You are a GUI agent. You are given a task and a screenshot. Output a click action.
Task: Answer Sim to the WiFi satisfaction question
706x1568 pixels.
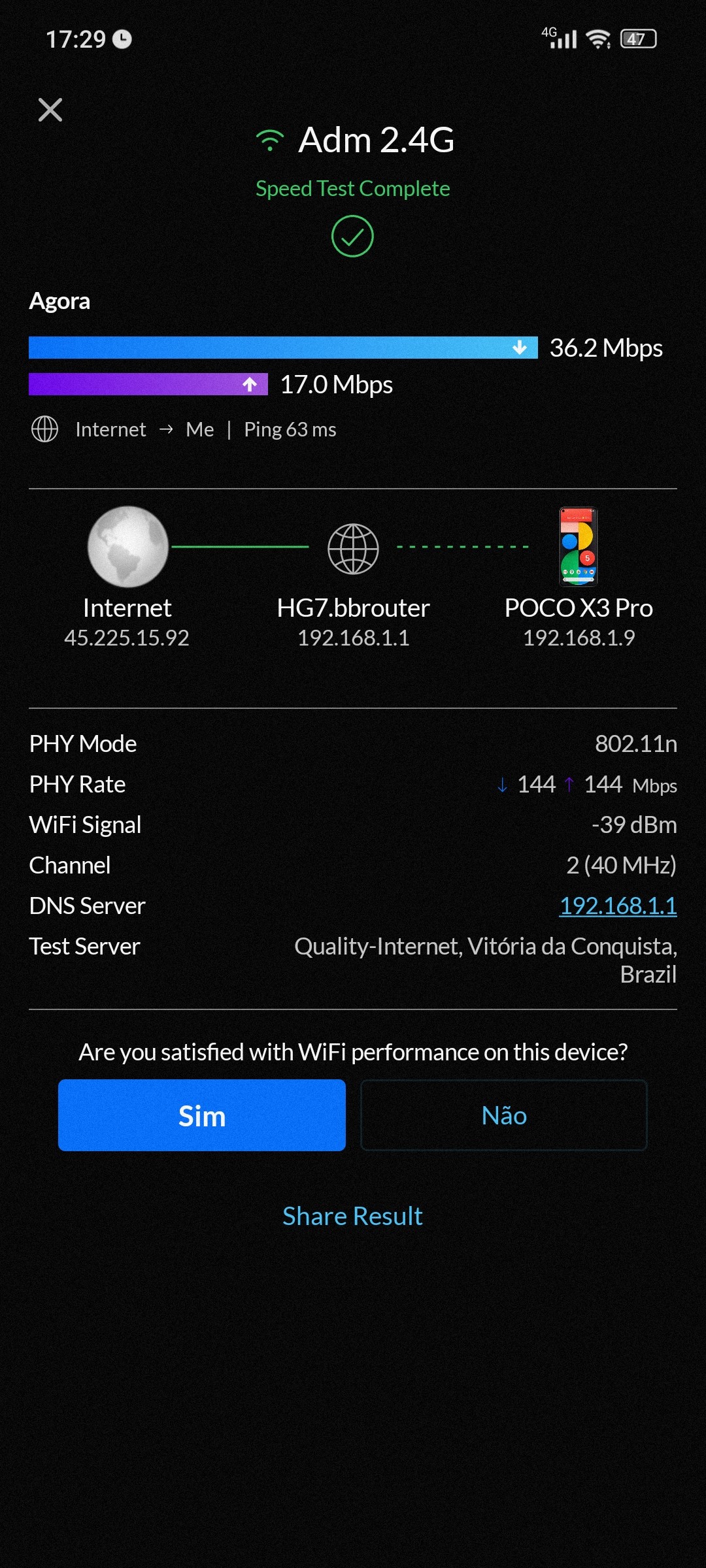[201, 1115]
